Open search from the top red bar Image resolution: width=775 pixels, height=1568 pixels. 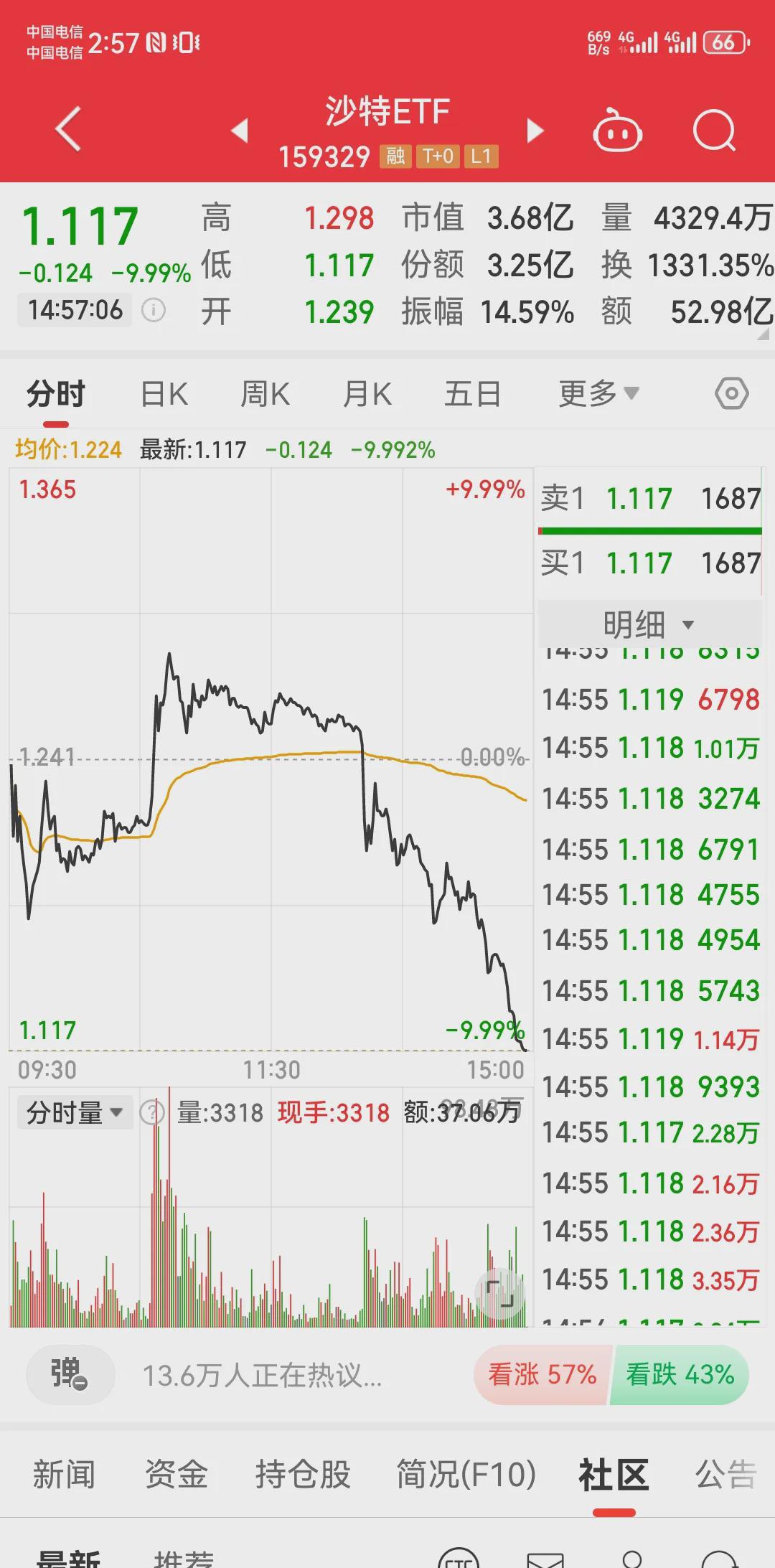(713, 132)
